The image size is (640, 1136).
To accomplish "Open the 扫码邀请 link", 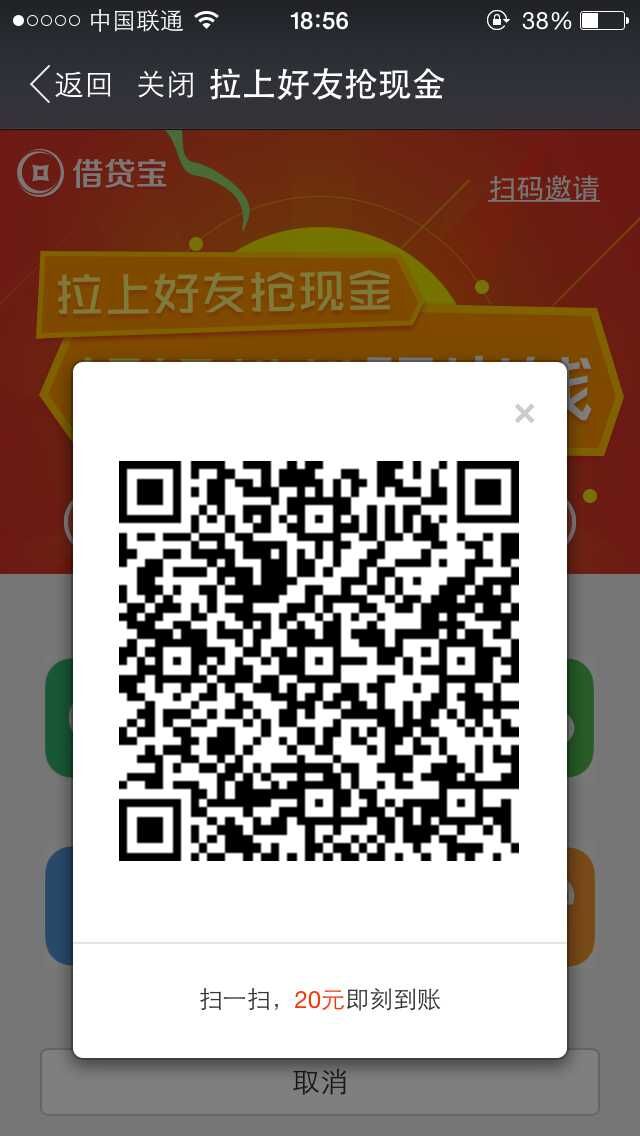I will pyautogui.click(x=544, y=188).
